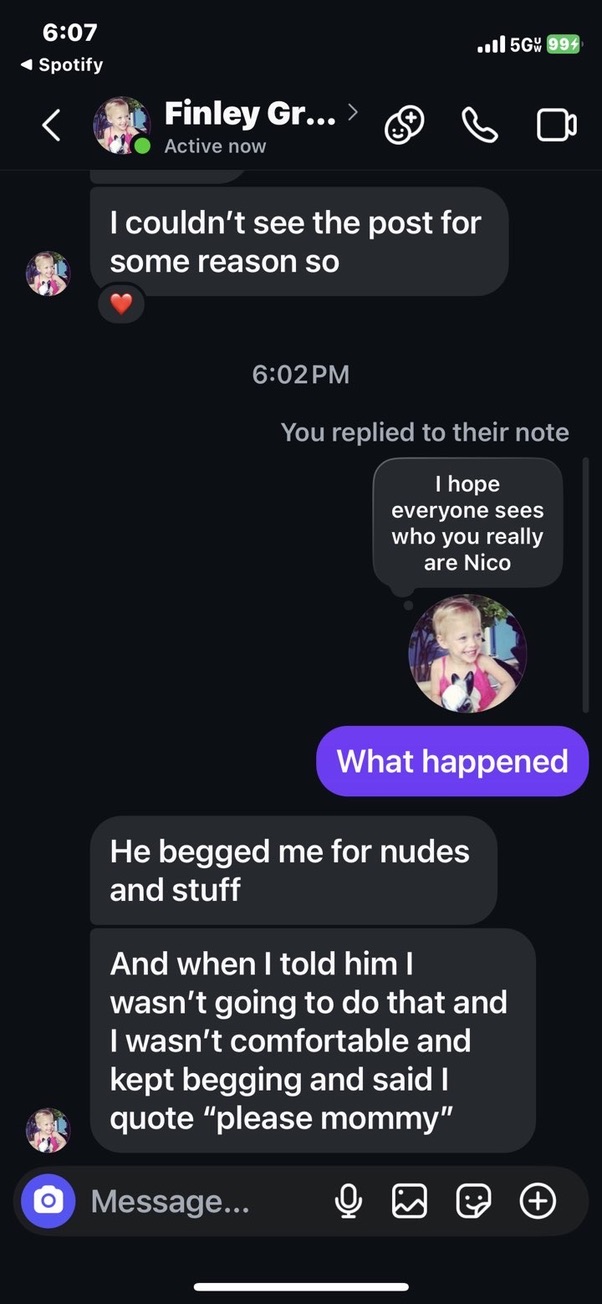Start a video call
This screenshot has height=1304, width=602.
(x=556, y=126)
